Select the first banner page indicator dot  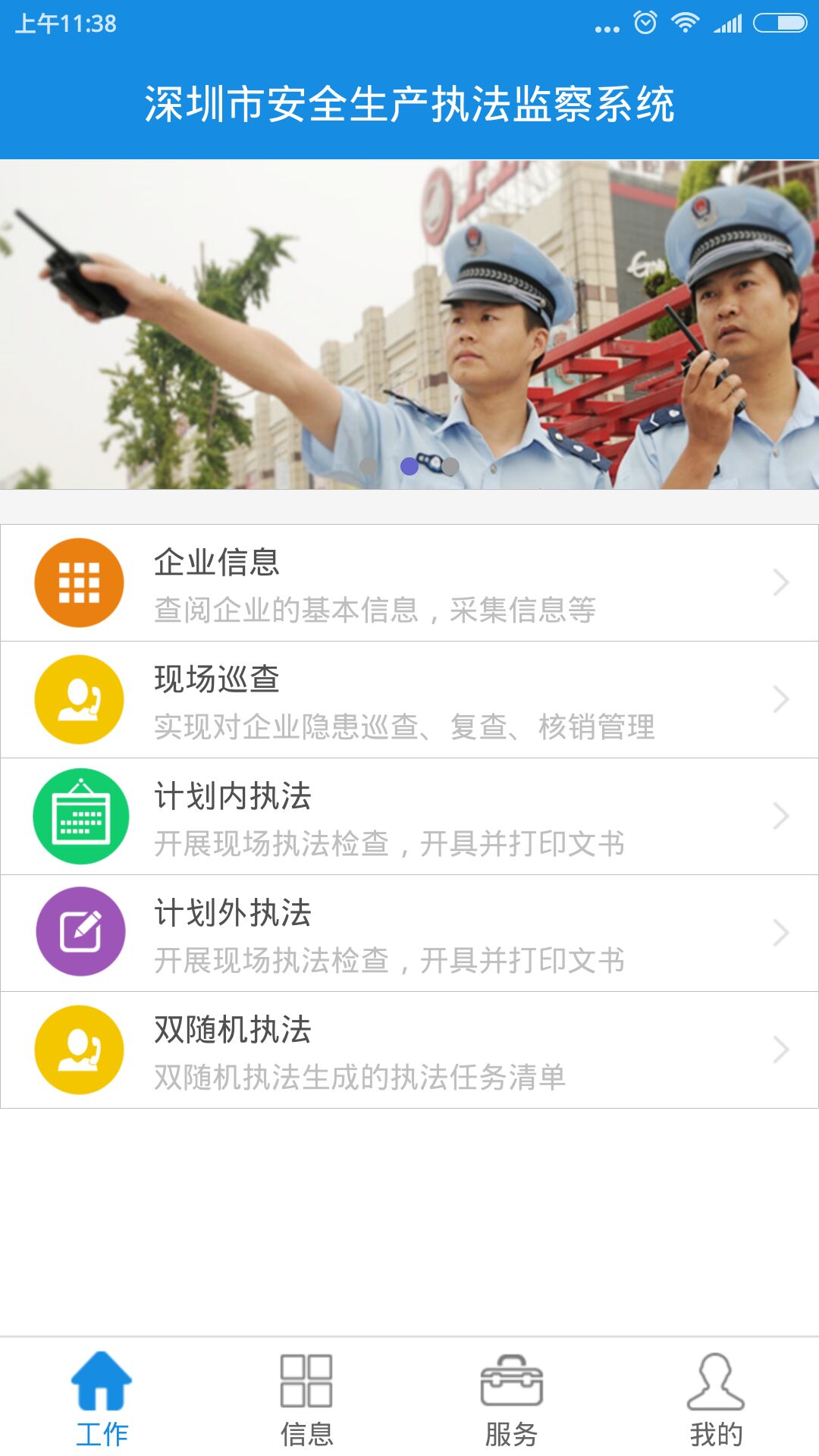click(x=369, y=466)
